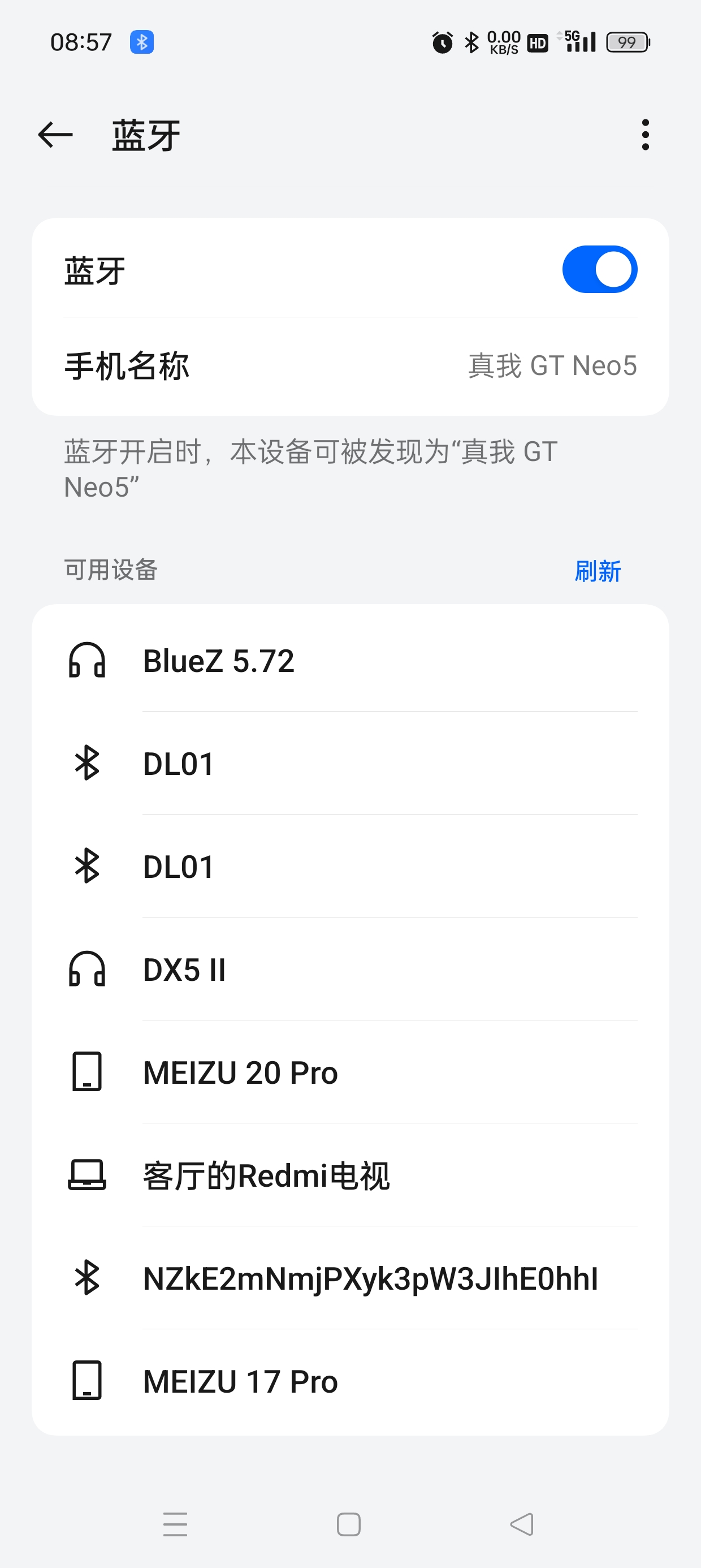Go back from the 蓝牙 settings page

tap(55, 135)
